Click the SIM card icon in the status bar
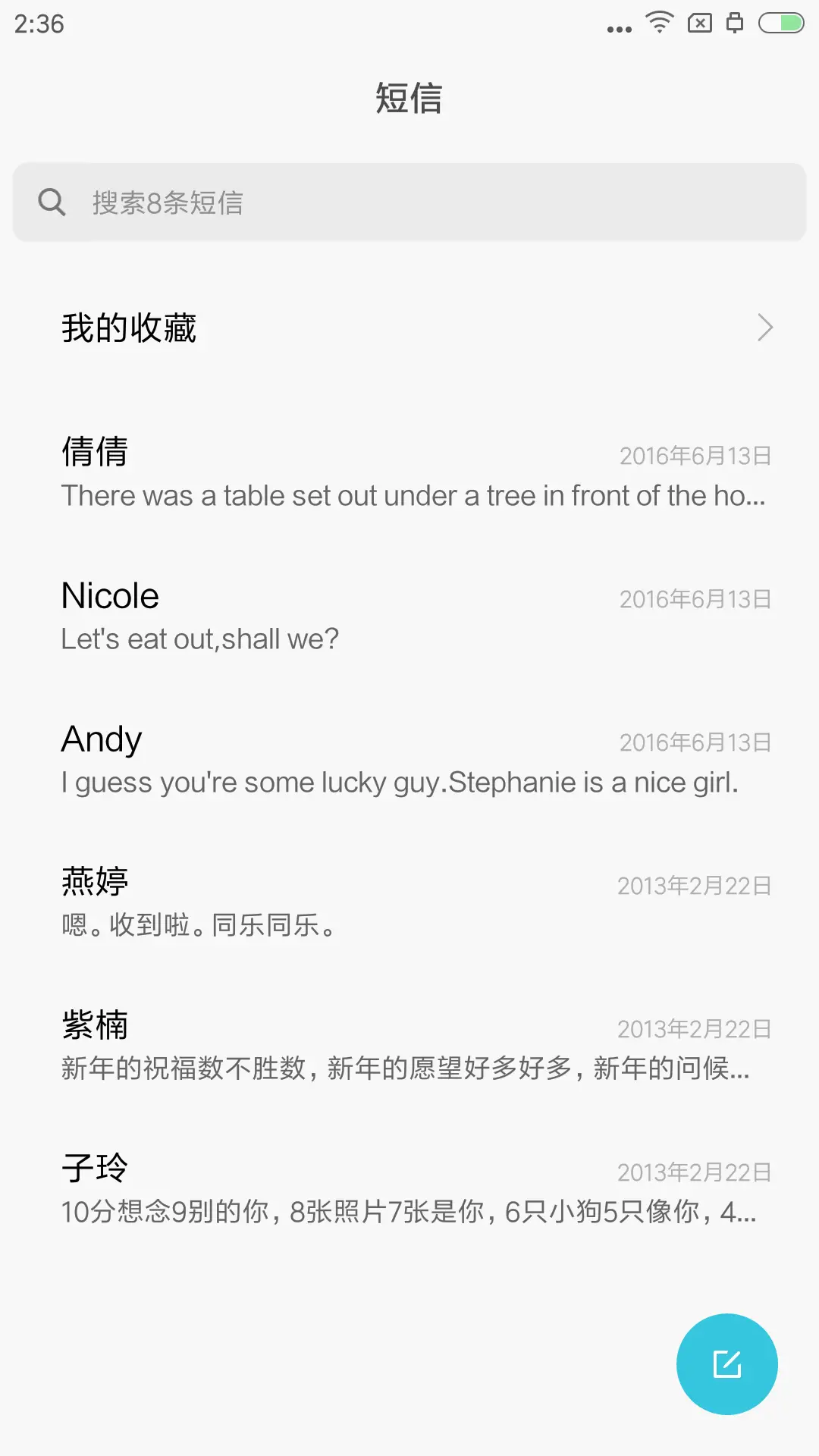This screenshot has height=1456, width=819. pos(734,23)
